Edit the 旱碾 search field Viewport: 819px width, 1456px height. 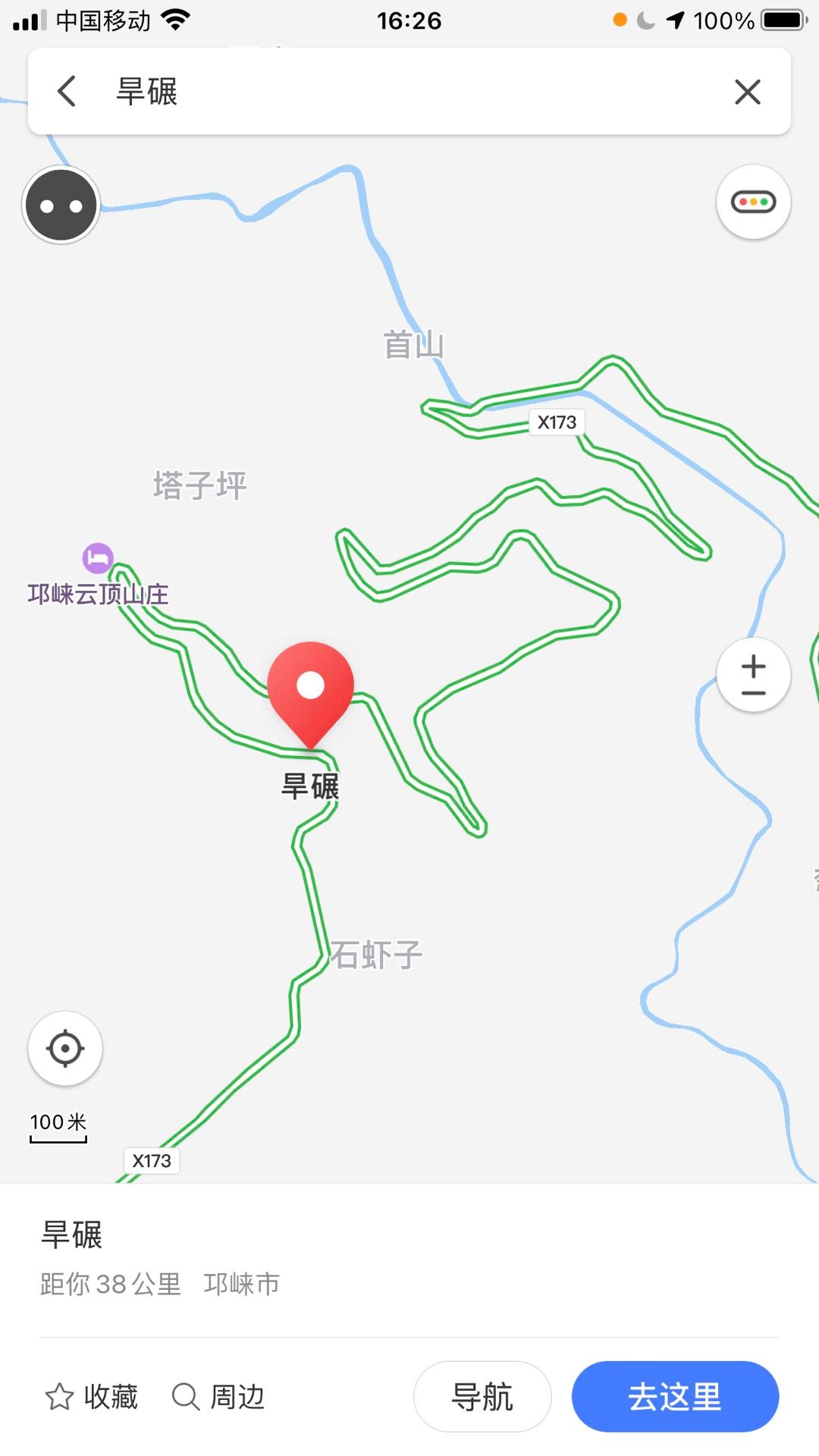(x=409, y=92)
